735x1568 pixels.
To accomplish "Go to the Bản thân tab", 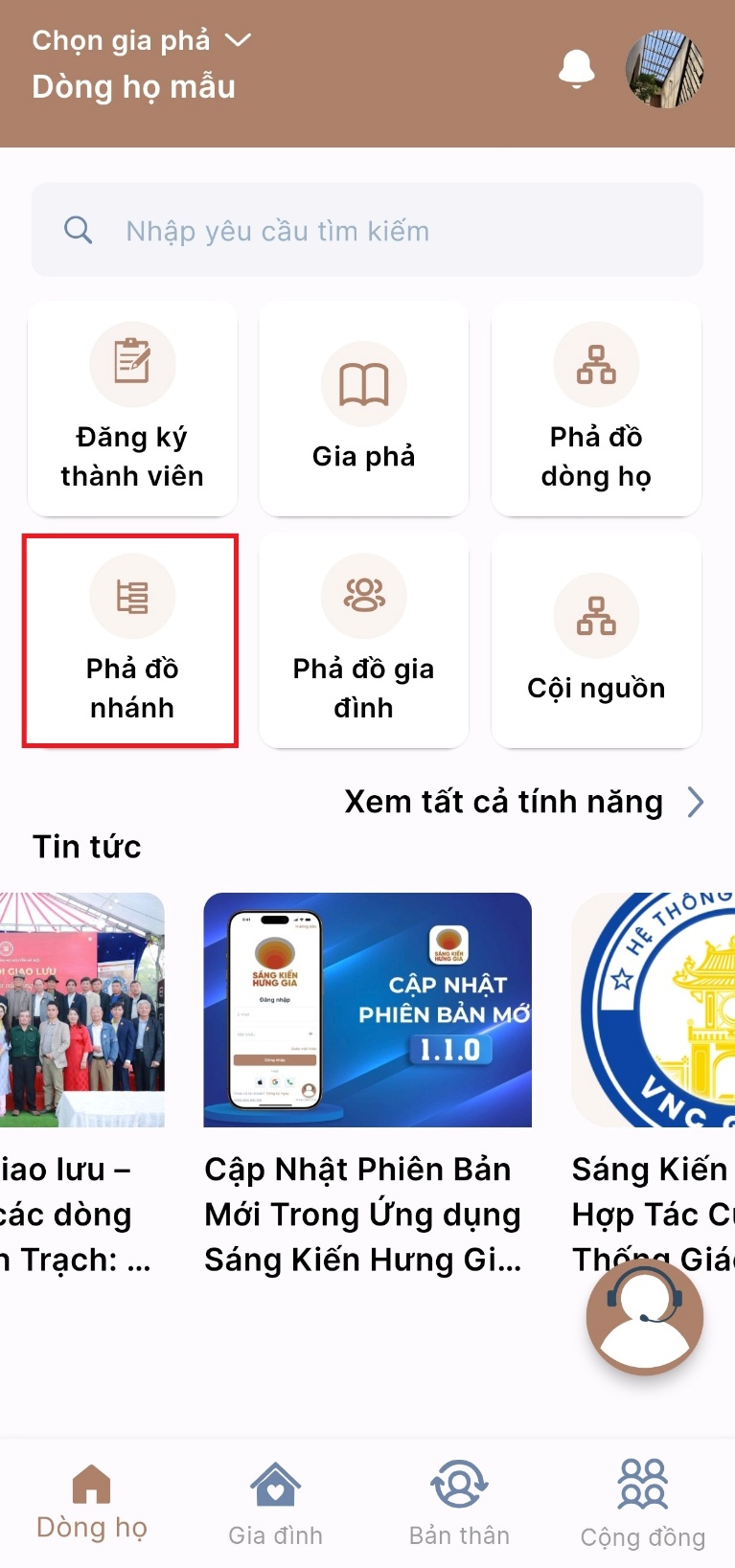I will pos(459,1502).
